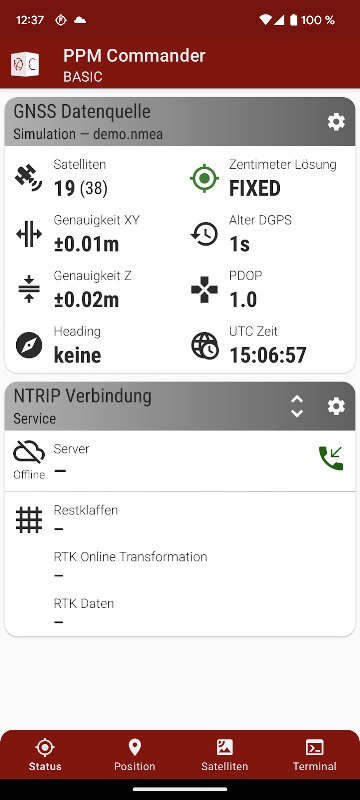Switch to the Satelliten tab
The height and width of the screenshot is (800, 360).
(x=224, y=755)
